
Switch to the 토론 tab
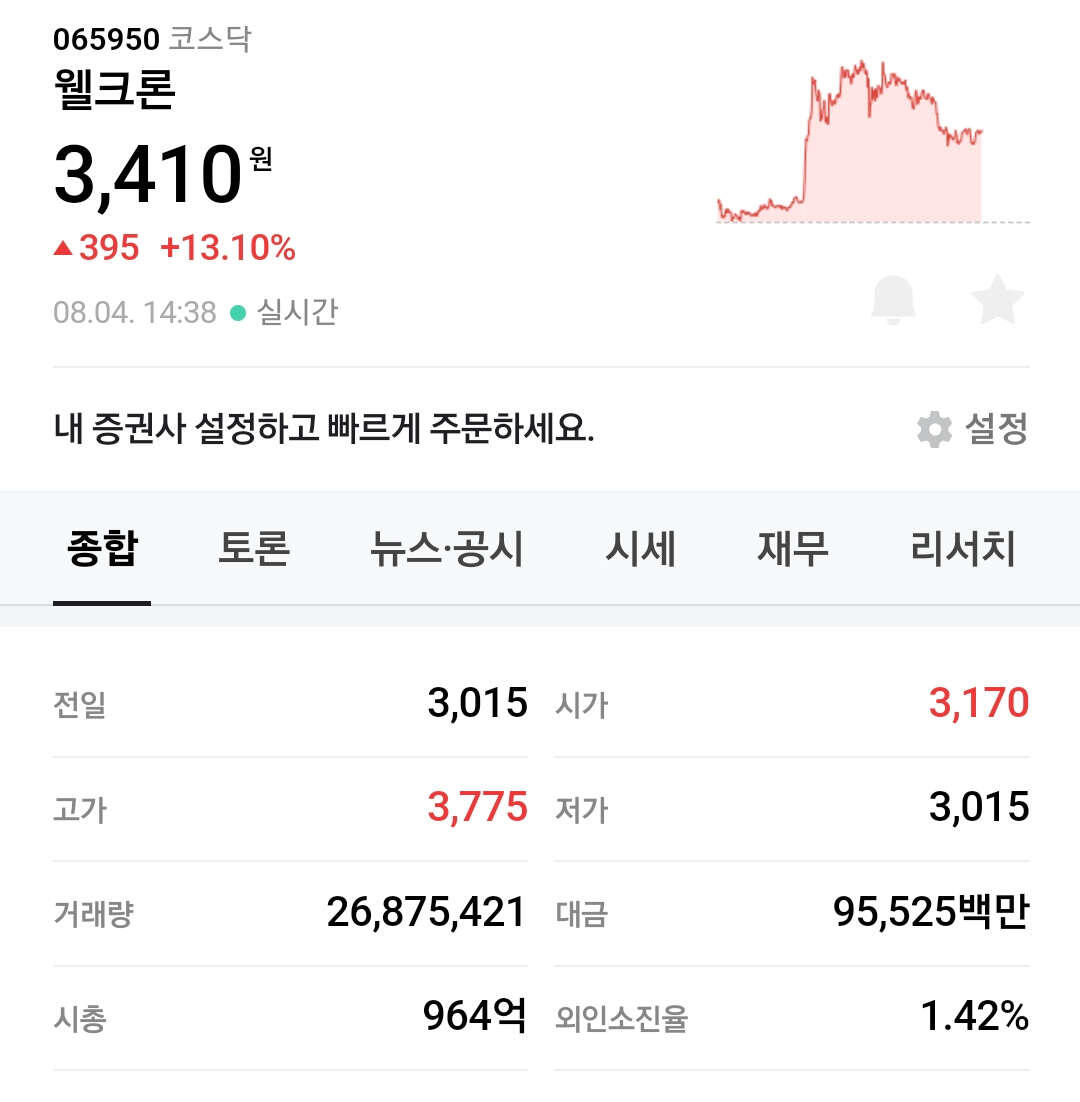pos(254,548)
